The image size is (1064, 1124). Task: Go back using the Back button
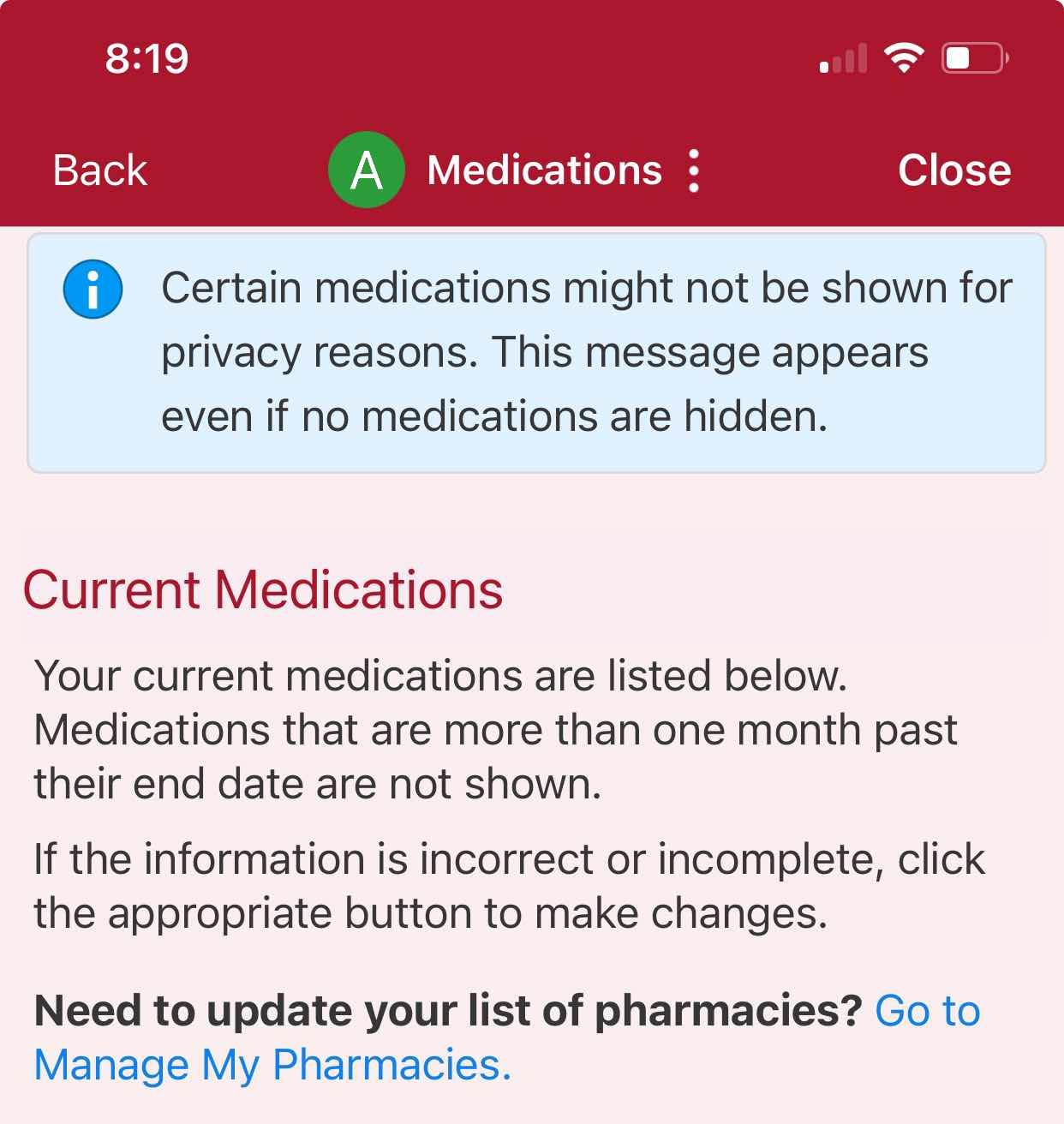pyautogui.click(x=99, y=170)
